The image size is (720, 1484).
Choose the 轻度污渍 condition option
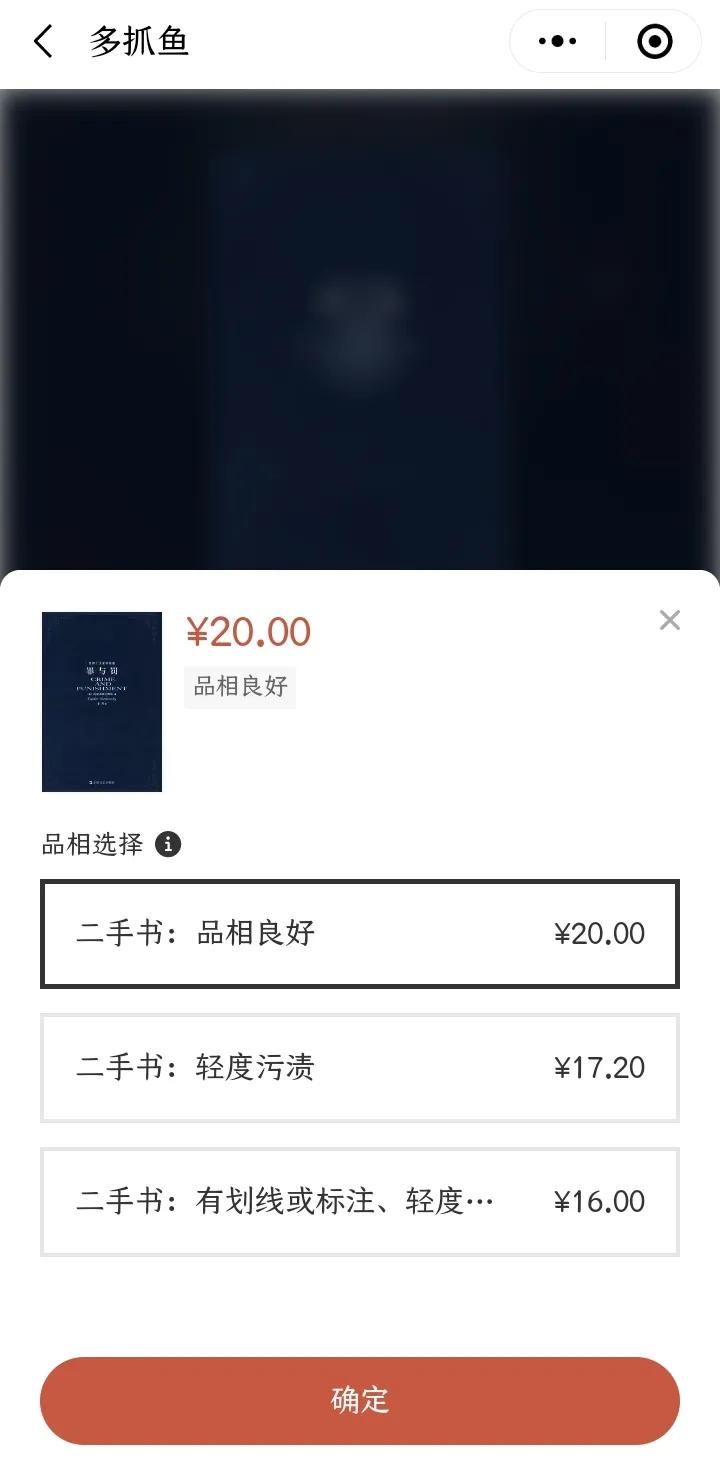click(360, 1068)
